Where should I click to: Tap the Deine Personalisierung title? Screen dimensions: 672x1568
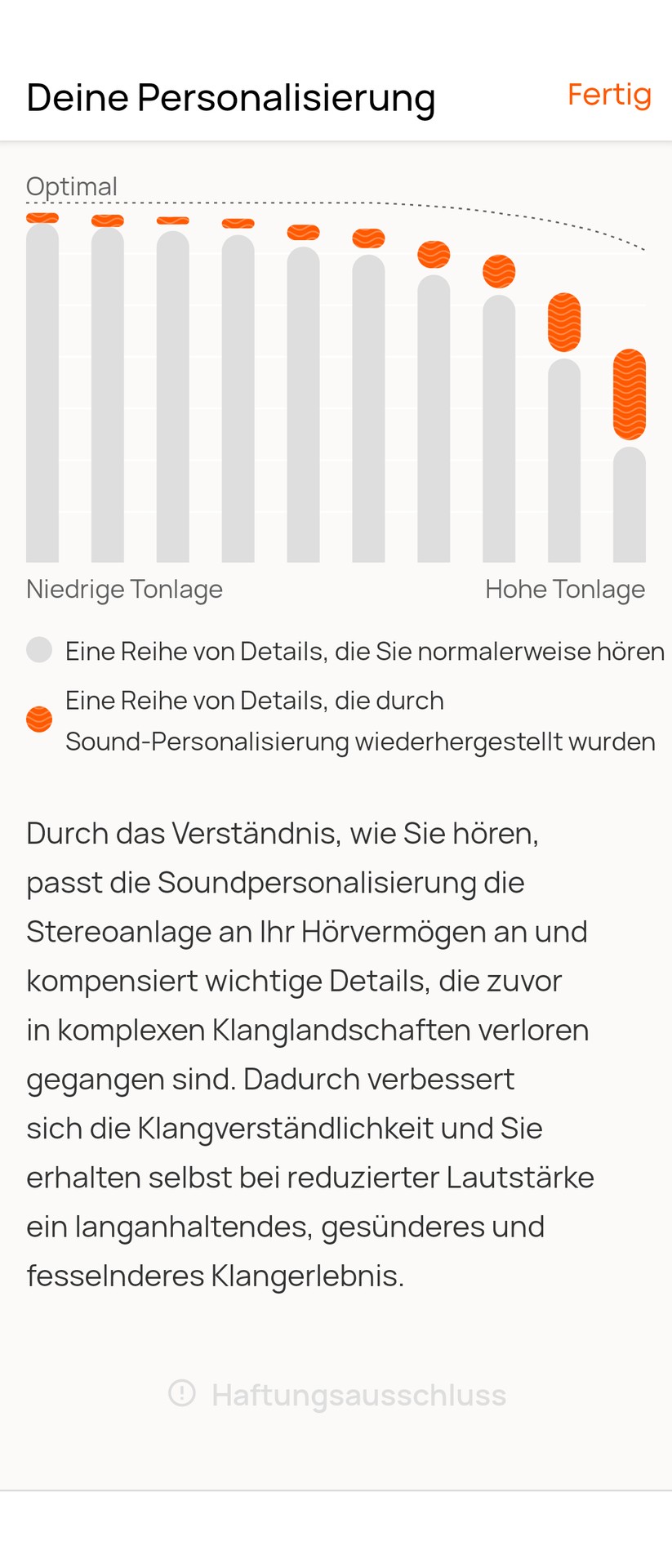point(231,96)
